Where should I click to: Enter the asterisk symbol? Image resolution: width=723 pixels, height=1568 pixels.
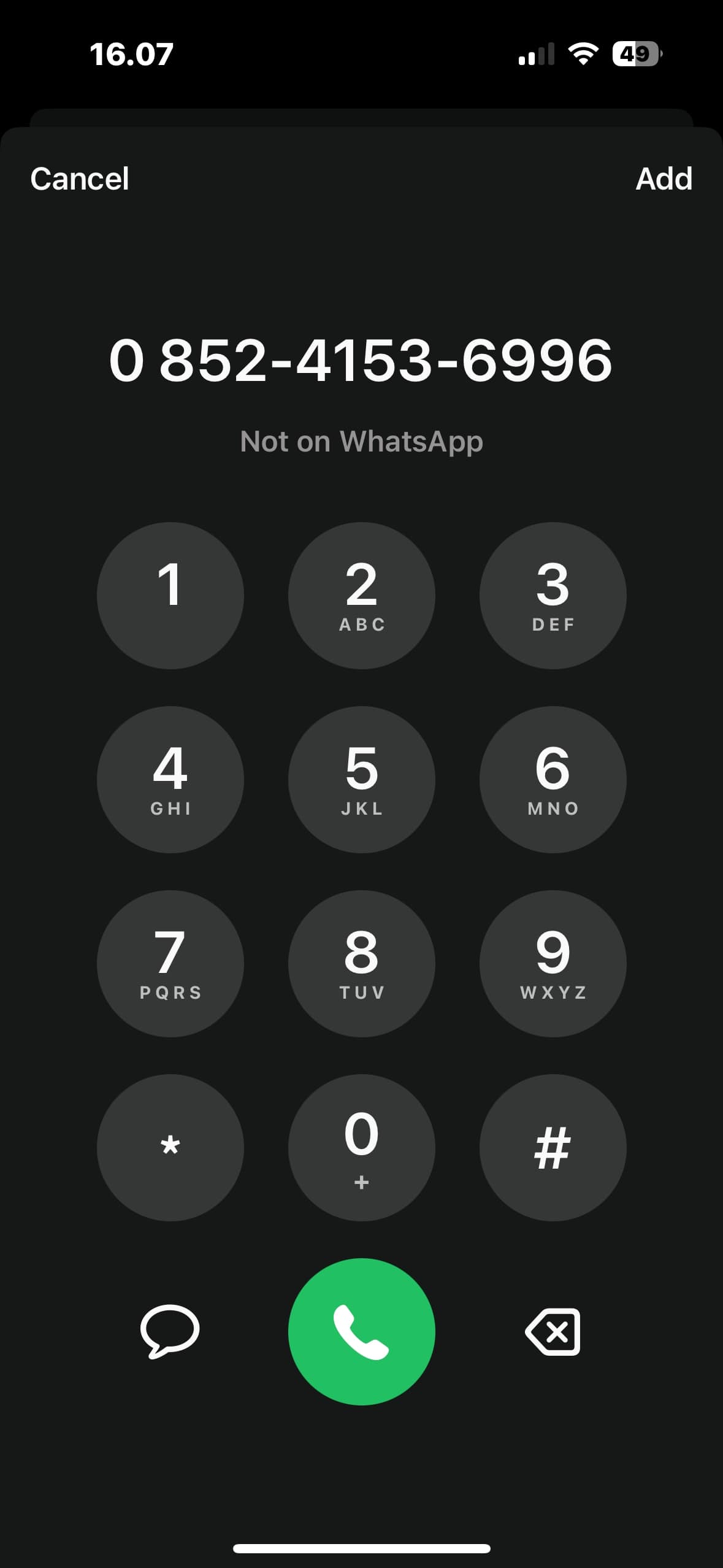click(170, 1147)
